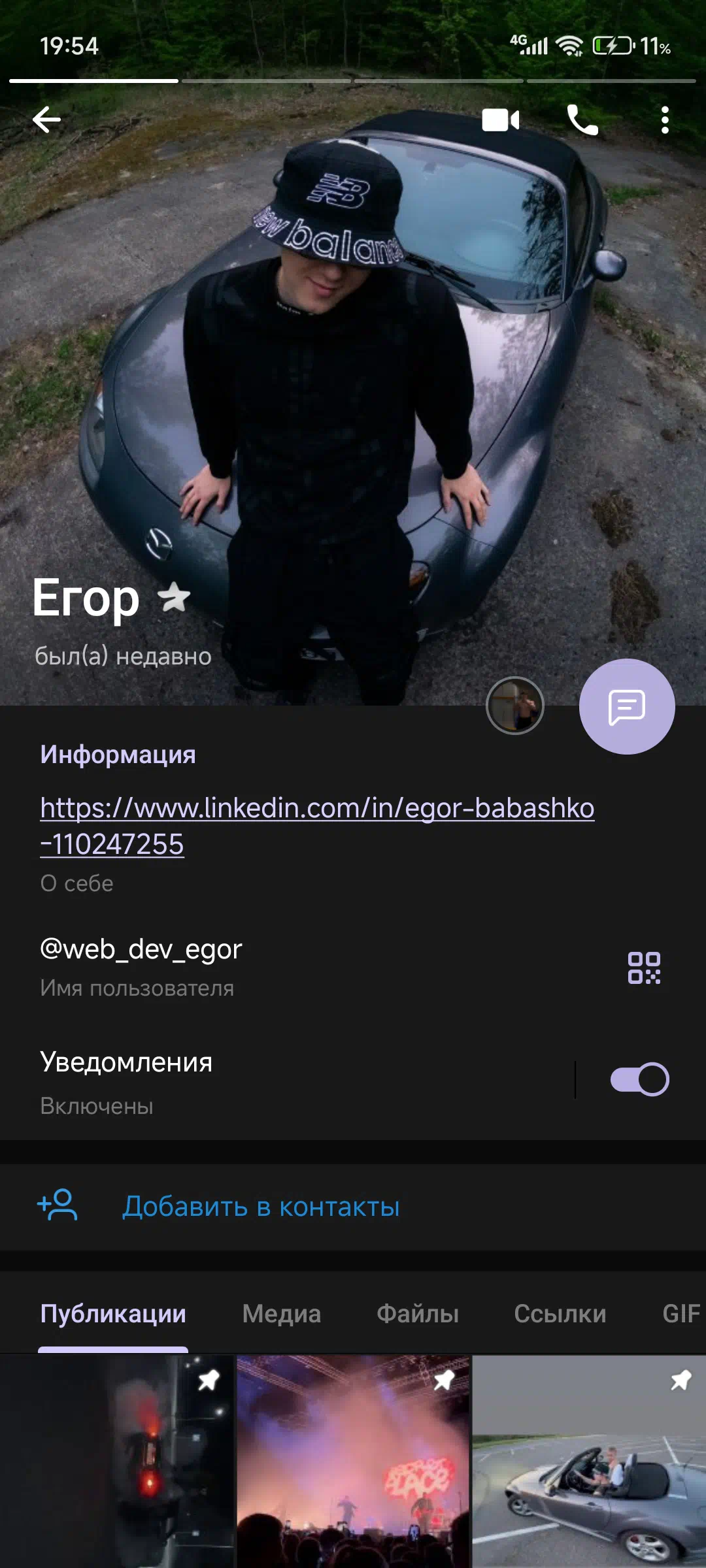This screenshot has width=706, height=1568.
Task: Toggle the Уведомления switch off
Action: tap(639, 1079)
